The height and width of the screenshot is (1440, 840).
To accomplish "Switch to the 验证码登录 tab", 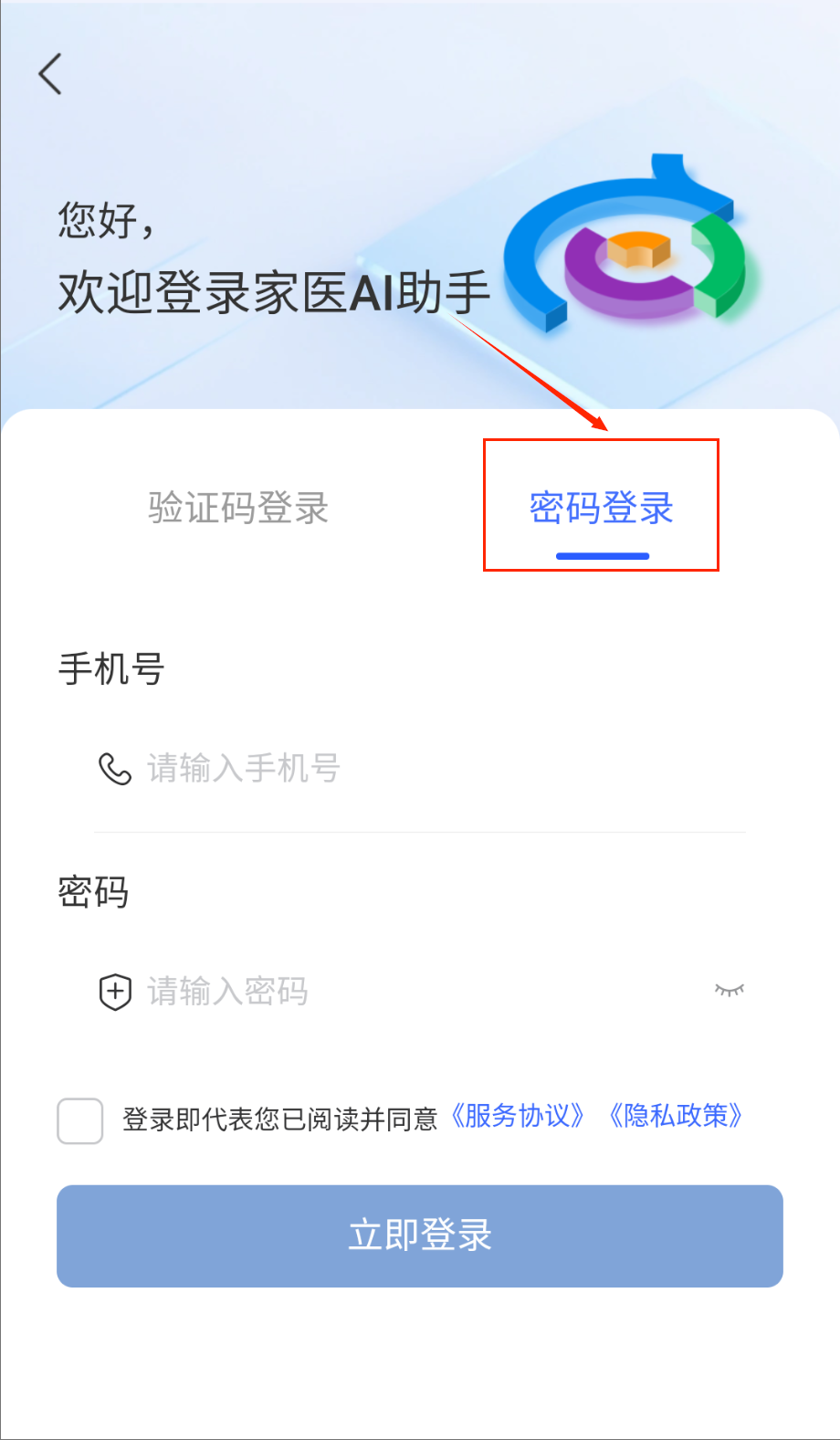I will pos(238,508).
